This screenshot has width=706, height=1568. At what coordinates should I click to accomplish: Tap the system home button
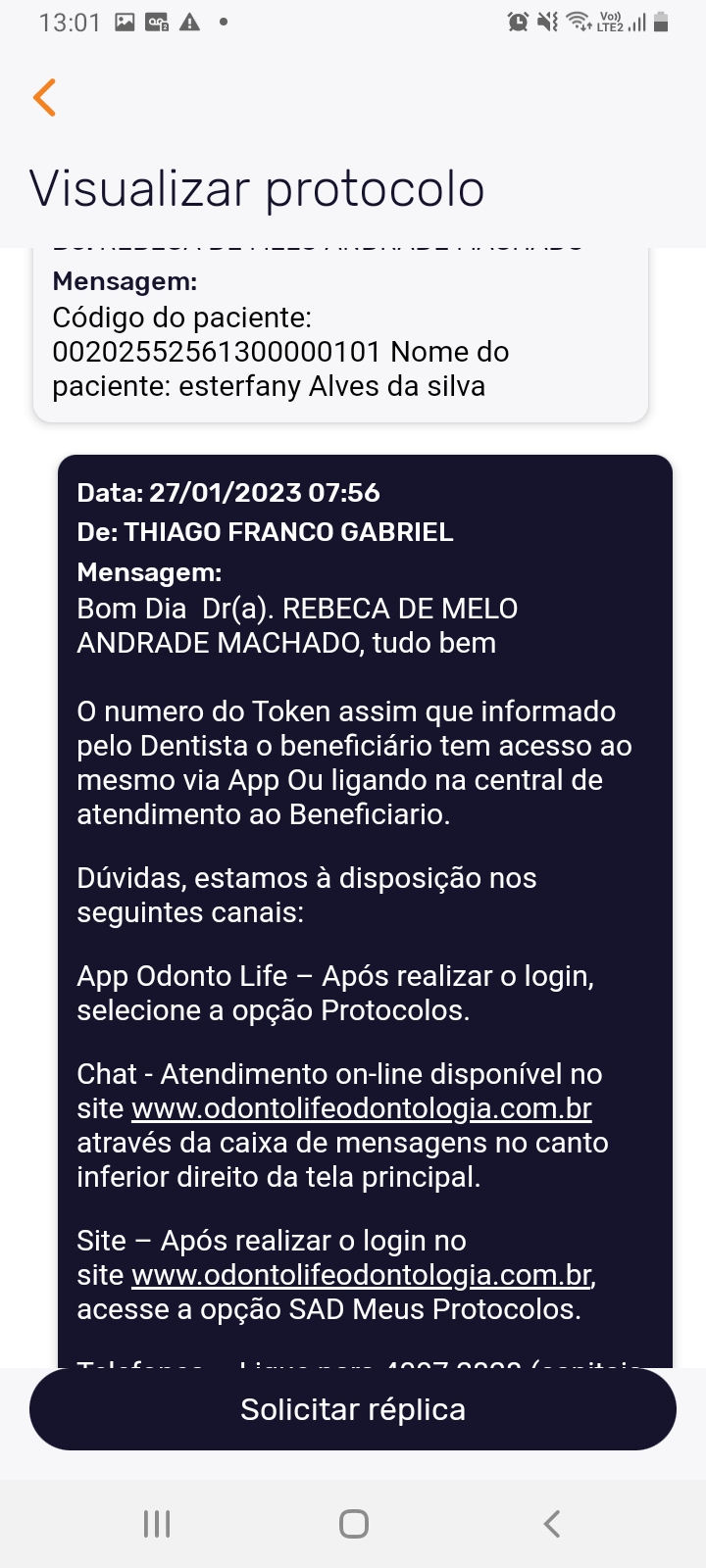353,1524
